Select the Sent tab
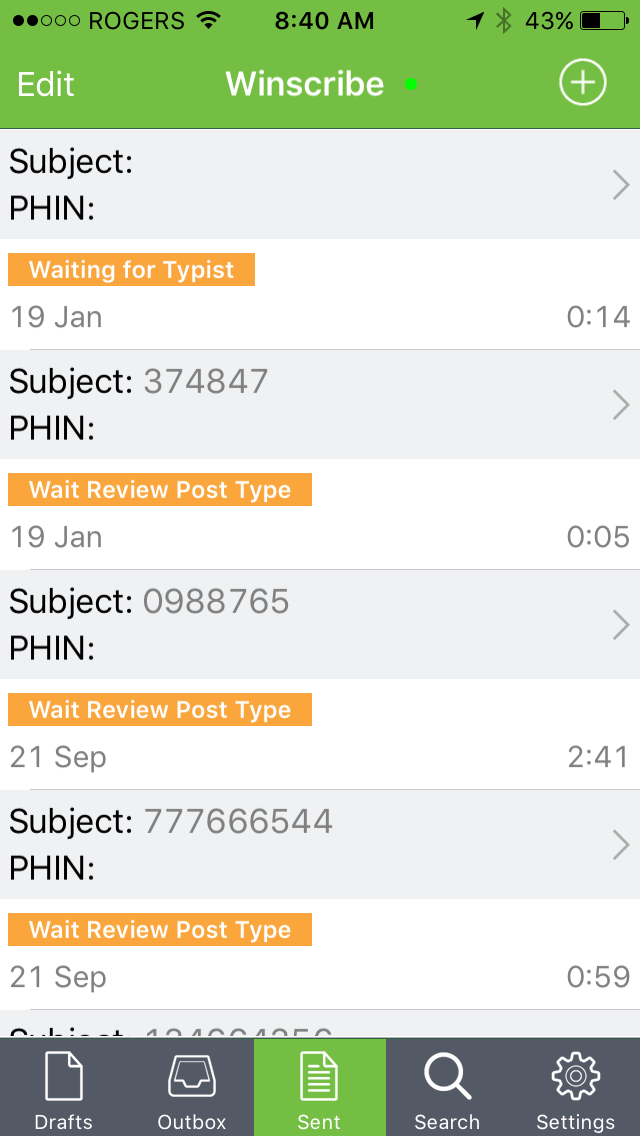Screen dimensions: 640x1136 pyautogui.click(x=319, y=1088)
